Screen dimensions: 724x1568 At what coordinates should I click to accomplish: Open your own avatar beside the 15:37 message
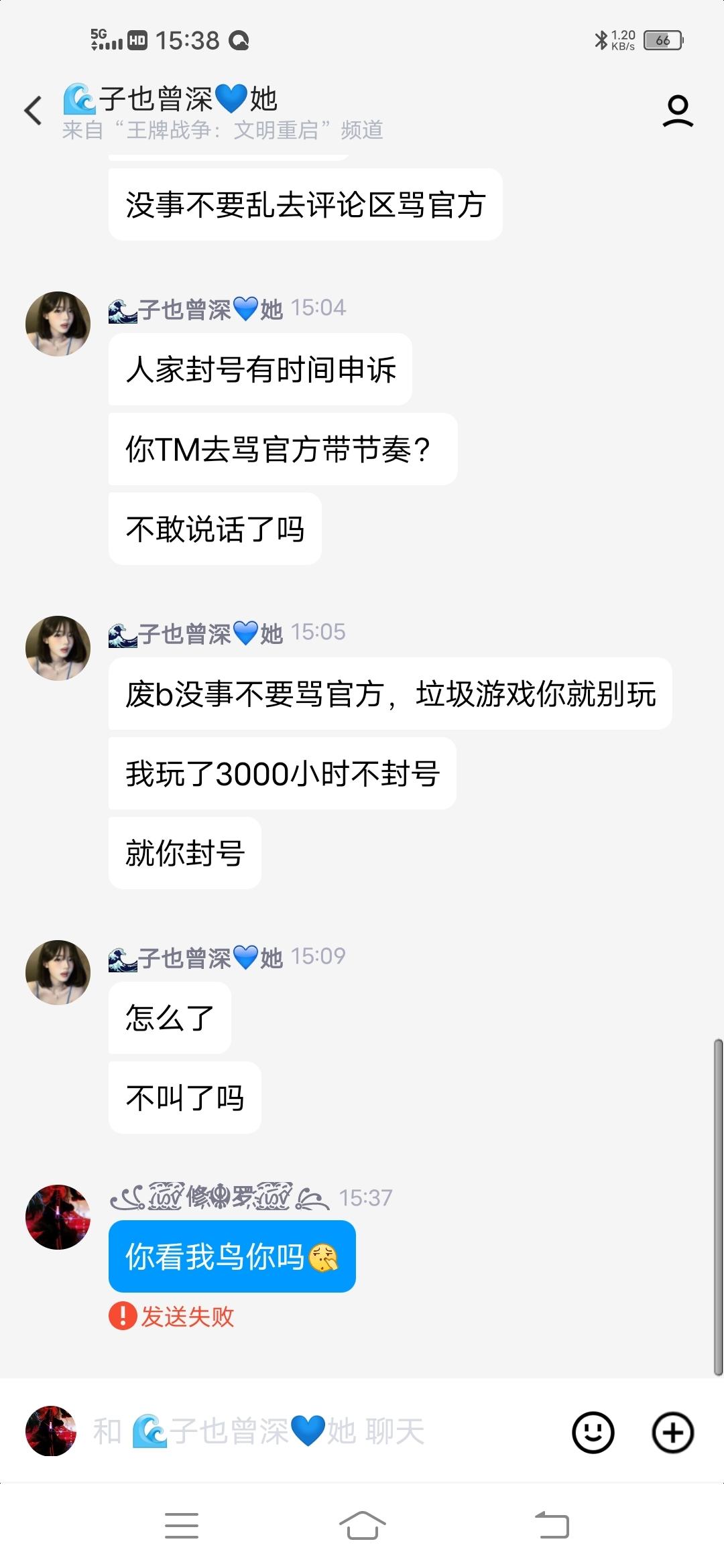(x=58, y=1217)
